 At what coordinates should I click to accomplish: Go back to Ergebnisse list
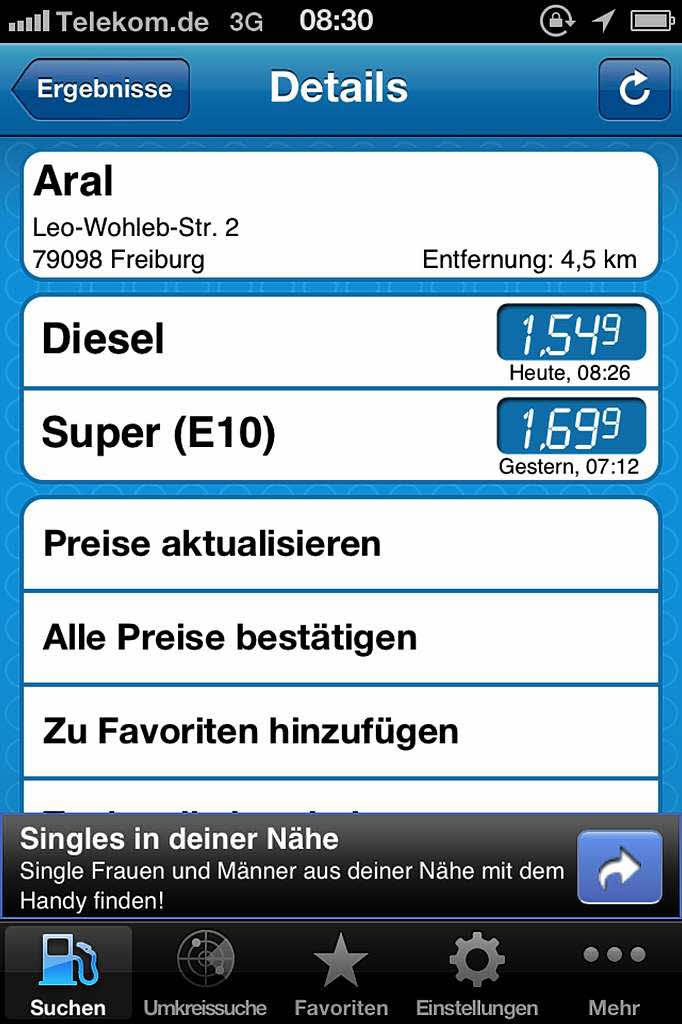pyautogui.click(x=101, y=89)
